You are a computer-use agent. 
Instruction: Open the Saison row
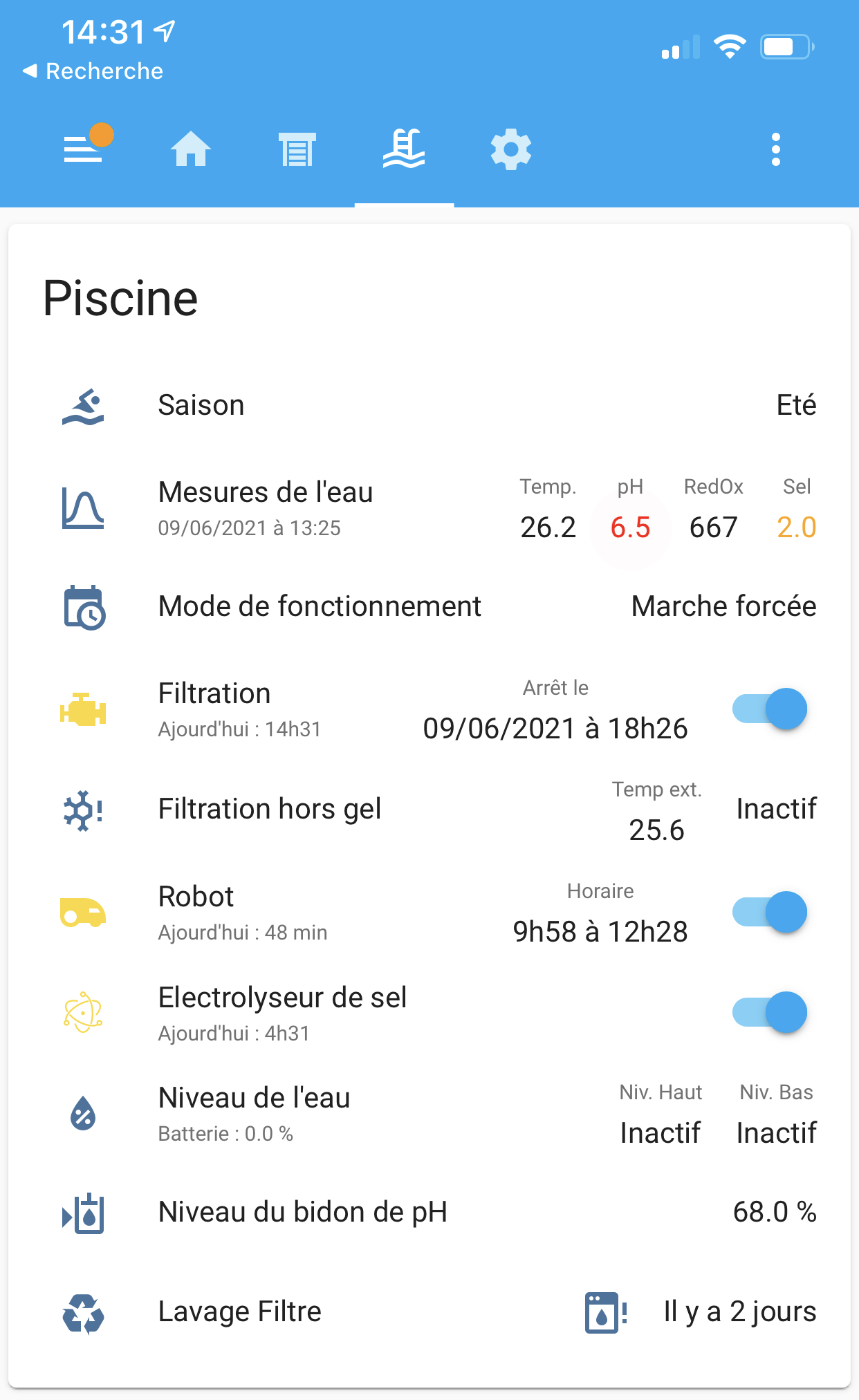429,405
